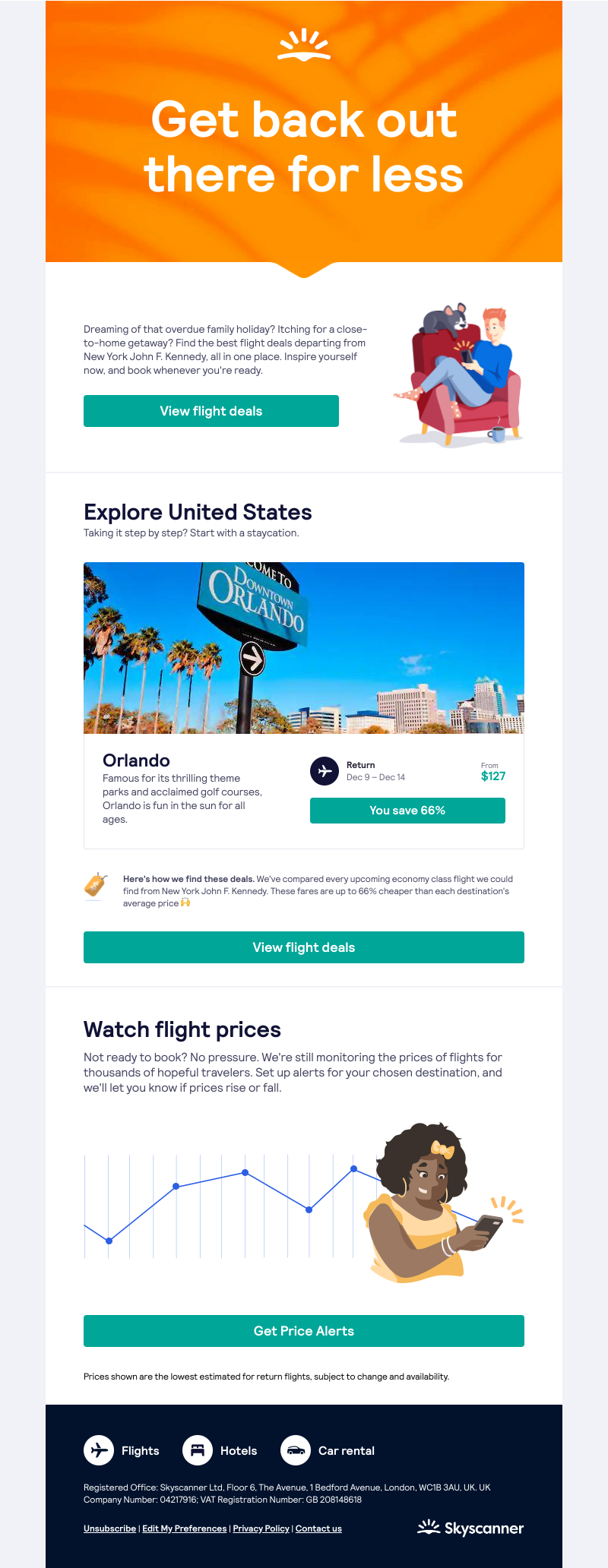Open the Hotels link in the footer

pyautogui.click(x=220, y=1450)
